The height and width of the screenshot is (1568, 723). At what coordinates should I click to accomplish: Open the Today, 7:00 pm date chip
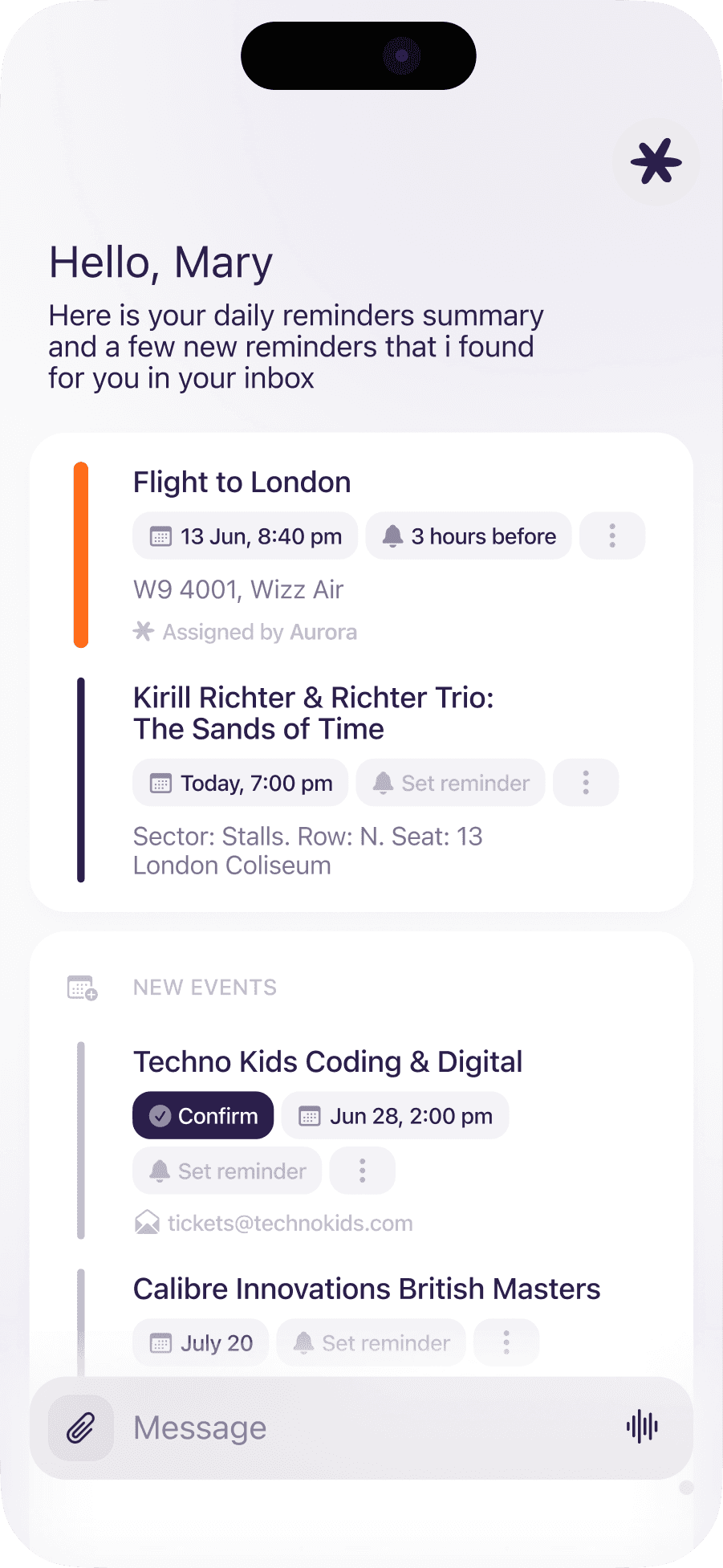coord(240,783)
